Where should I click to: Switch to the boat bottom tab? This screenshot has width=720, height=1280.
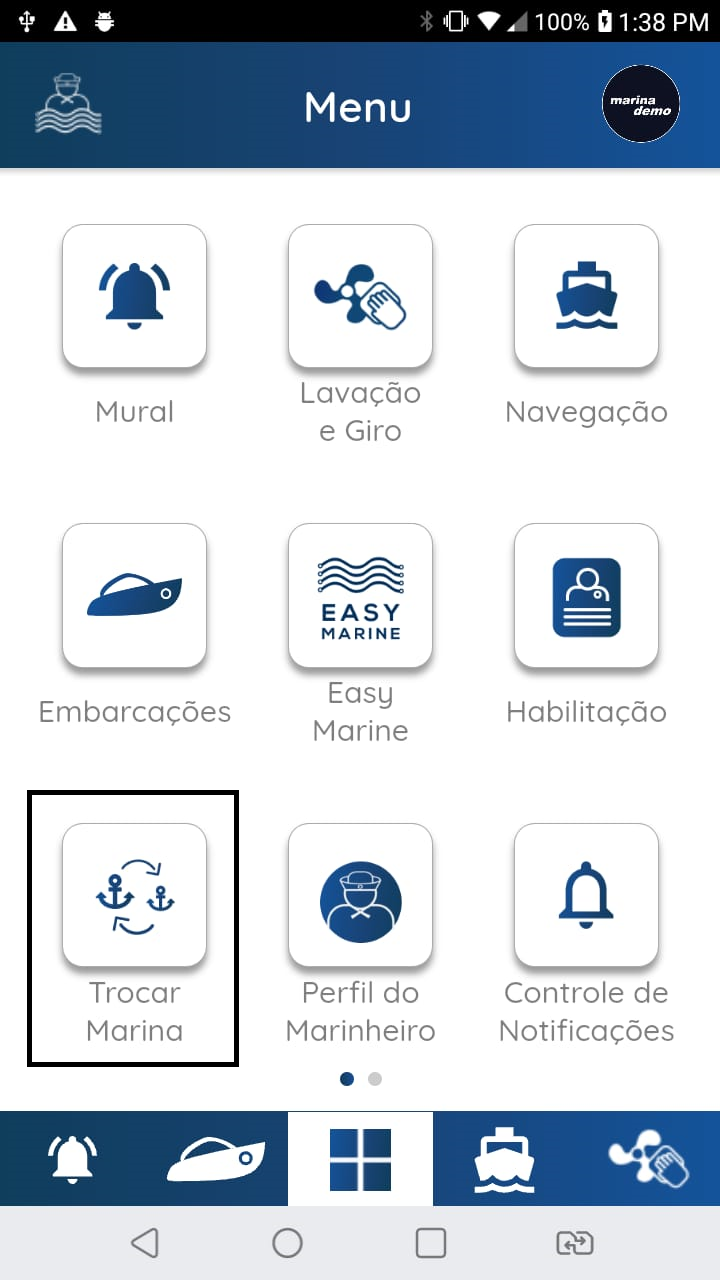pos(216,1159)
